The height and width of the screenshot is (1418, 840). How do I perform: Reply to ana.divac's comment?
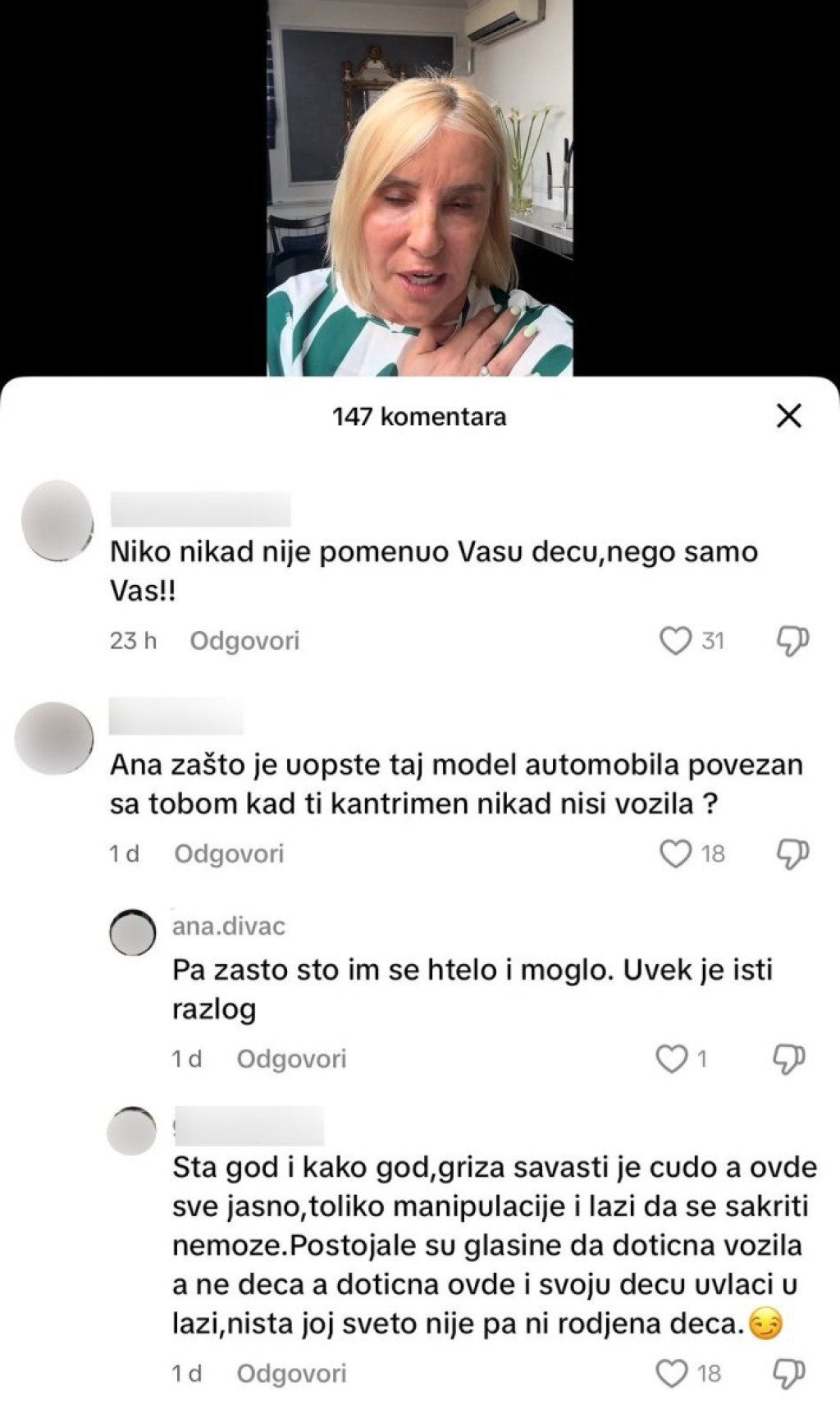coord(291,1059)
